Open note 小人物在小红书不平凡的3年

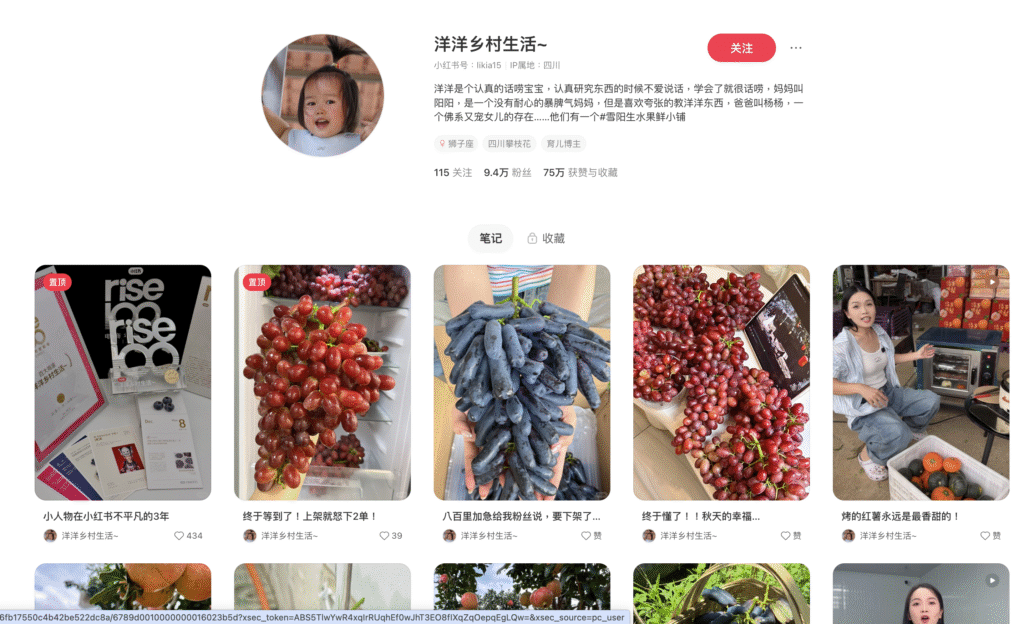122,382
